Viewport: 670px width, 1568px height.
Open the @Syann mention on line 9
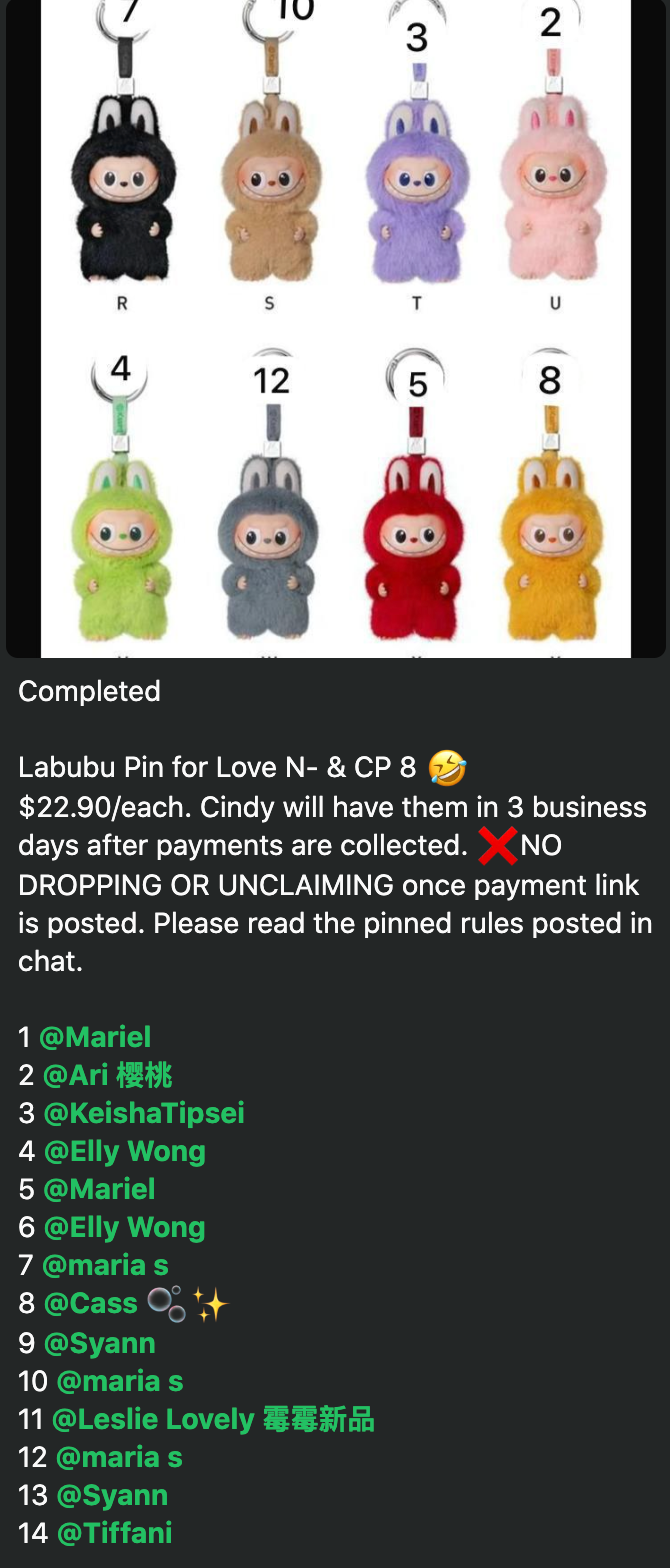pyautogui.click(x=99, y=1343)
